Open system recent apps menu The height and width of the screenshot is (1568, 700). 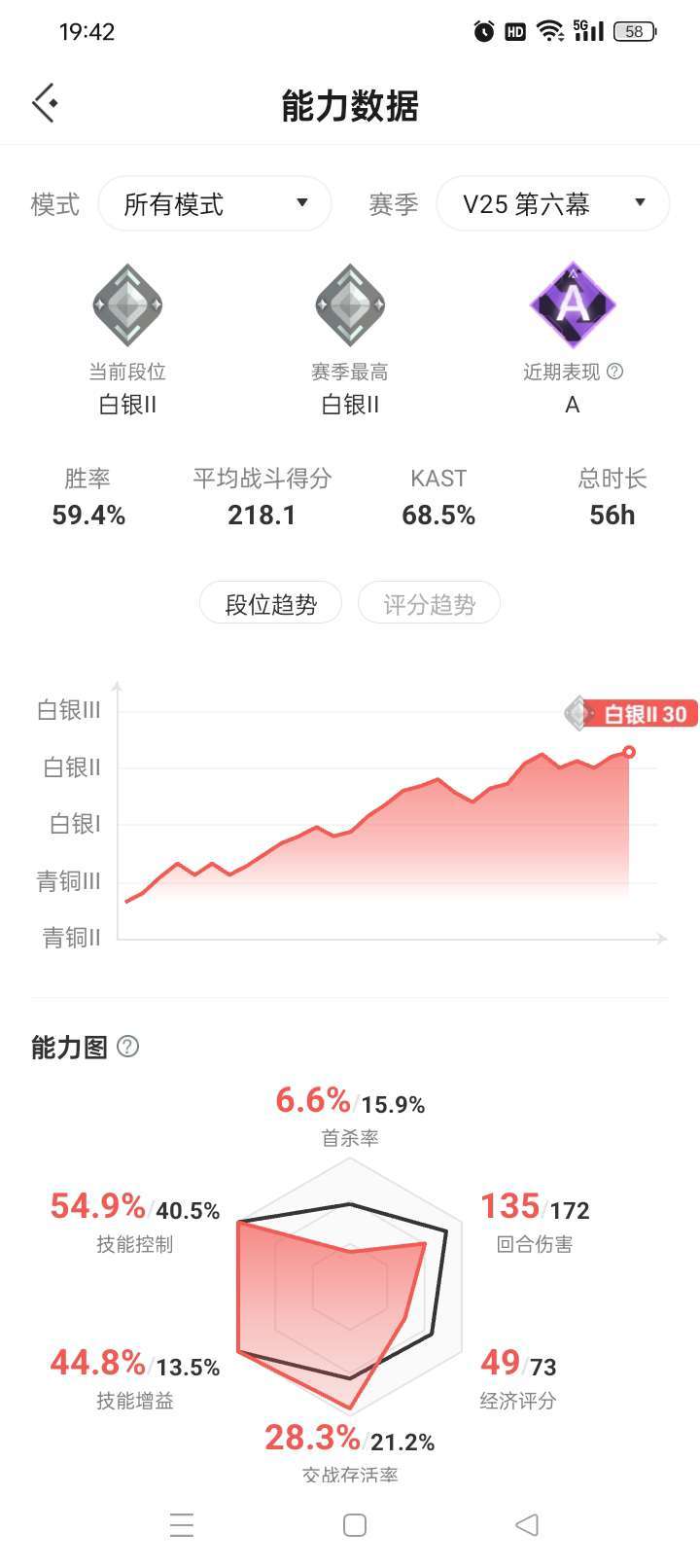tap(182, 1524)
